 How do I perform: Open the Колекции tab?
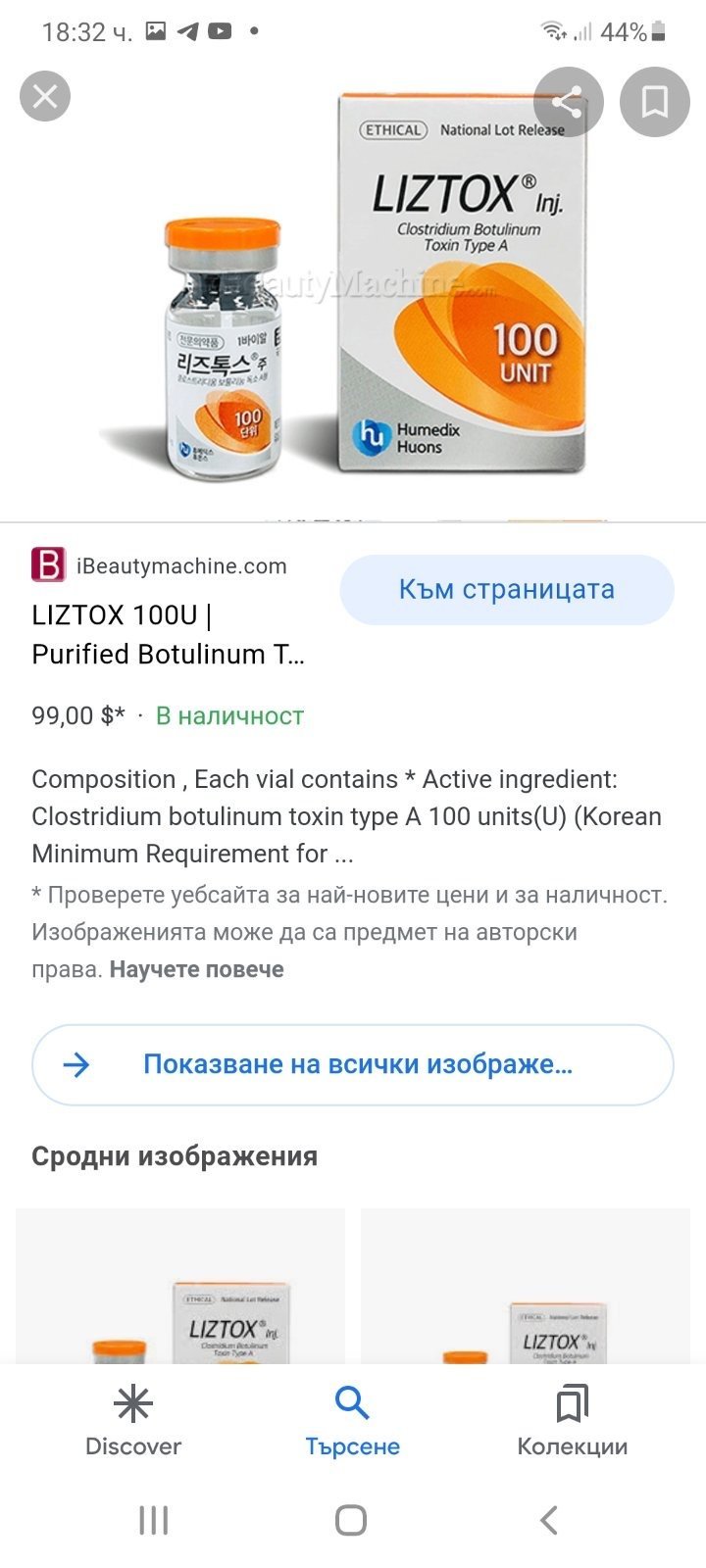tap(572, 1421)
